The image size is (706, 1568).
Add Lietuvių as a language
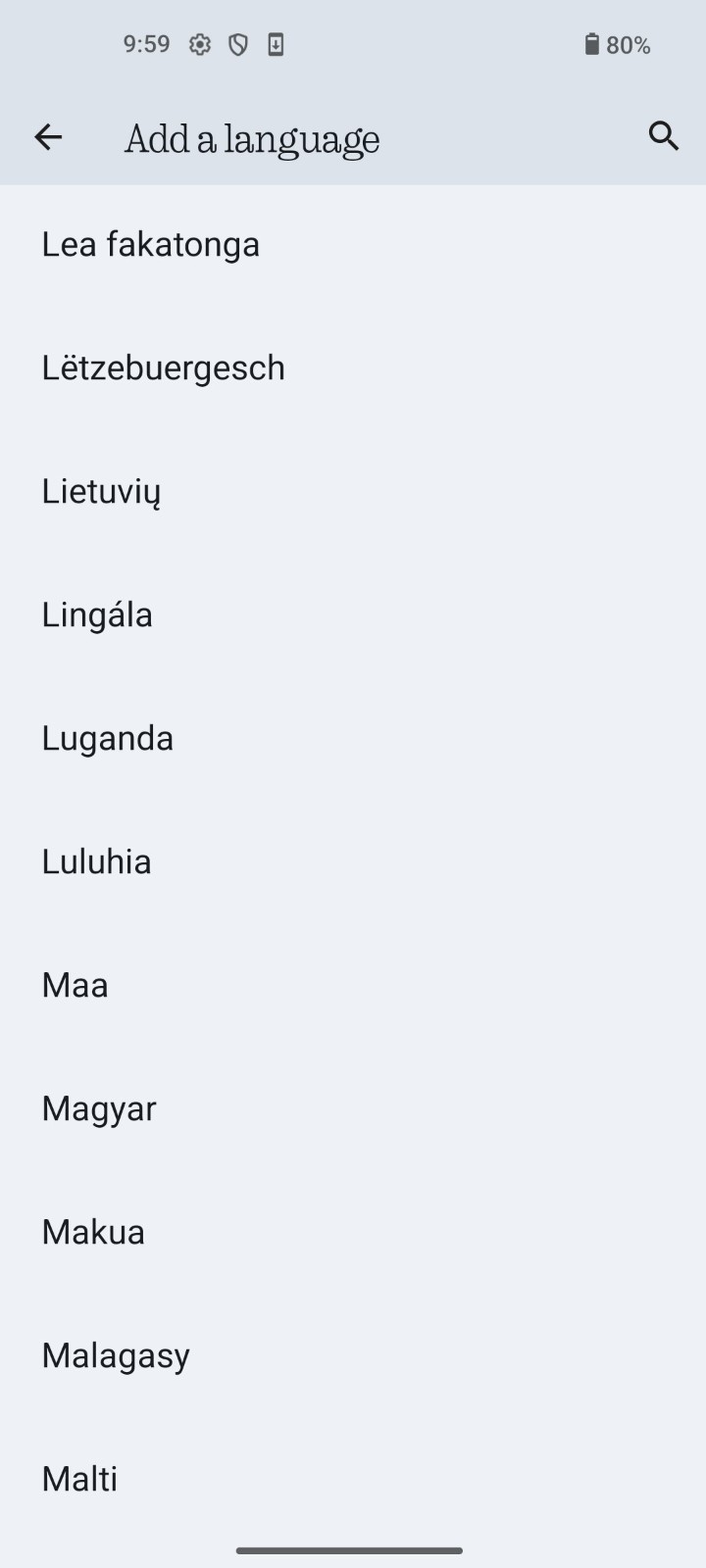click(101, 491)
